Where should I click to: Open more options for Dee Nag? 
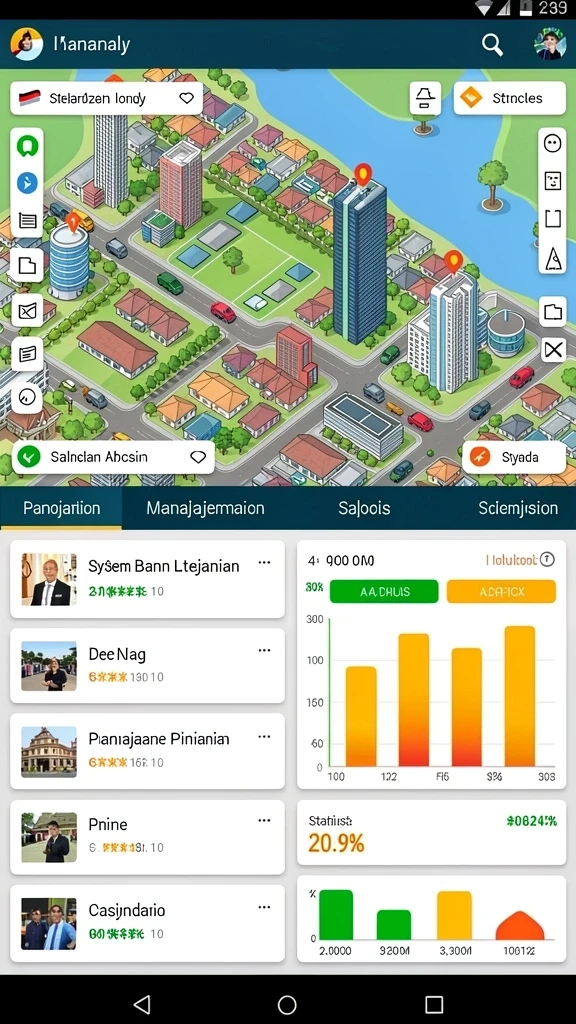(264, 650)
